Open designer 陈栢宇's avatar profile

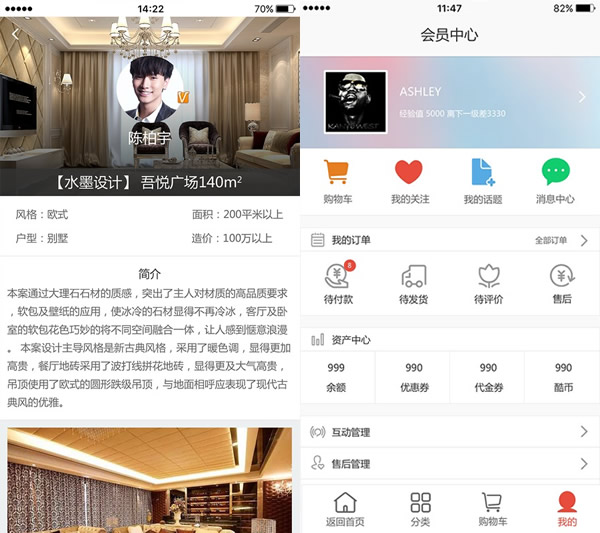pos(150,90)
